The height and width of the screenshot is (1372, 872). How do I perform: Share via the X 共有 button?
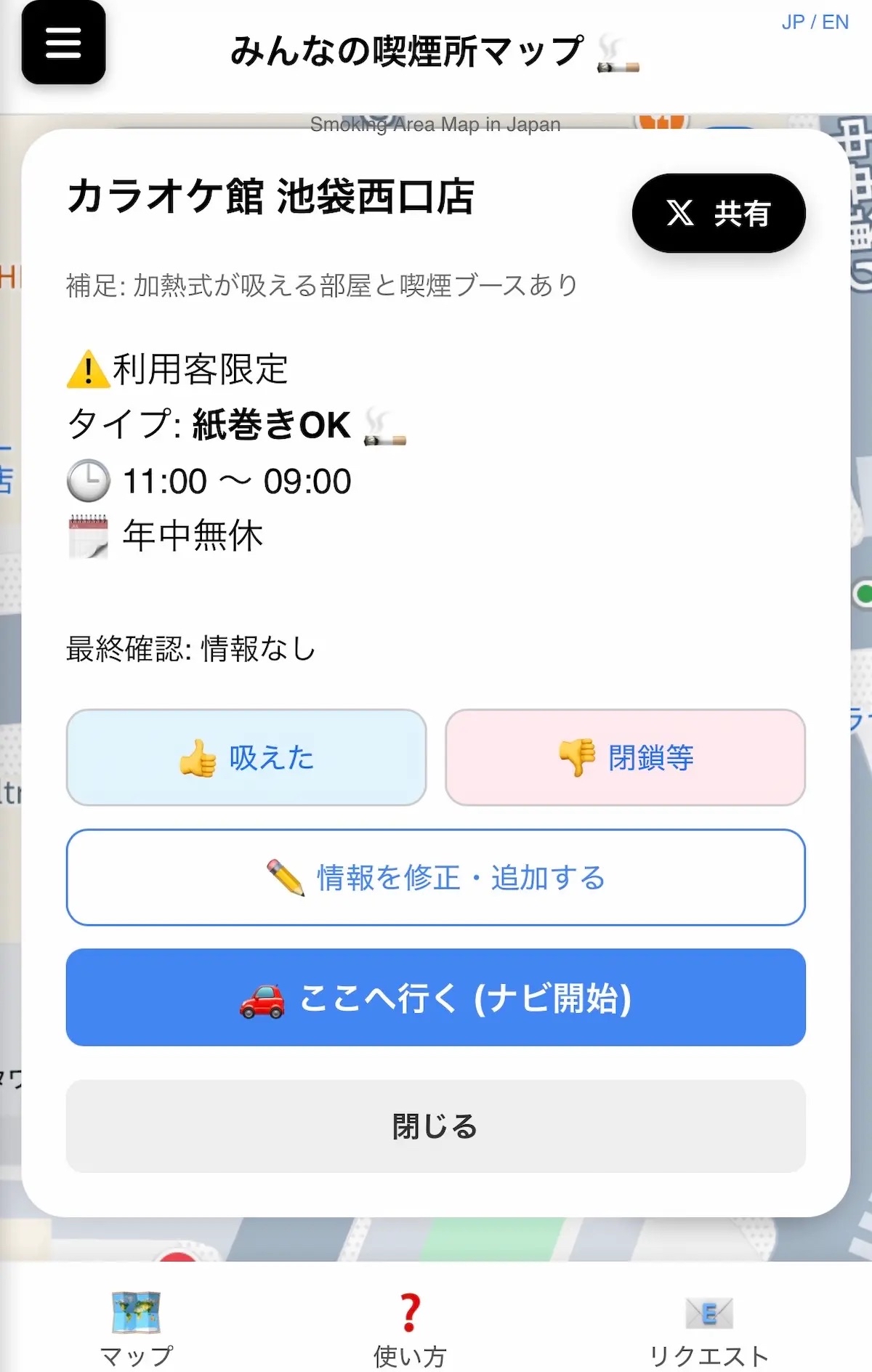[x=718, y=213]
